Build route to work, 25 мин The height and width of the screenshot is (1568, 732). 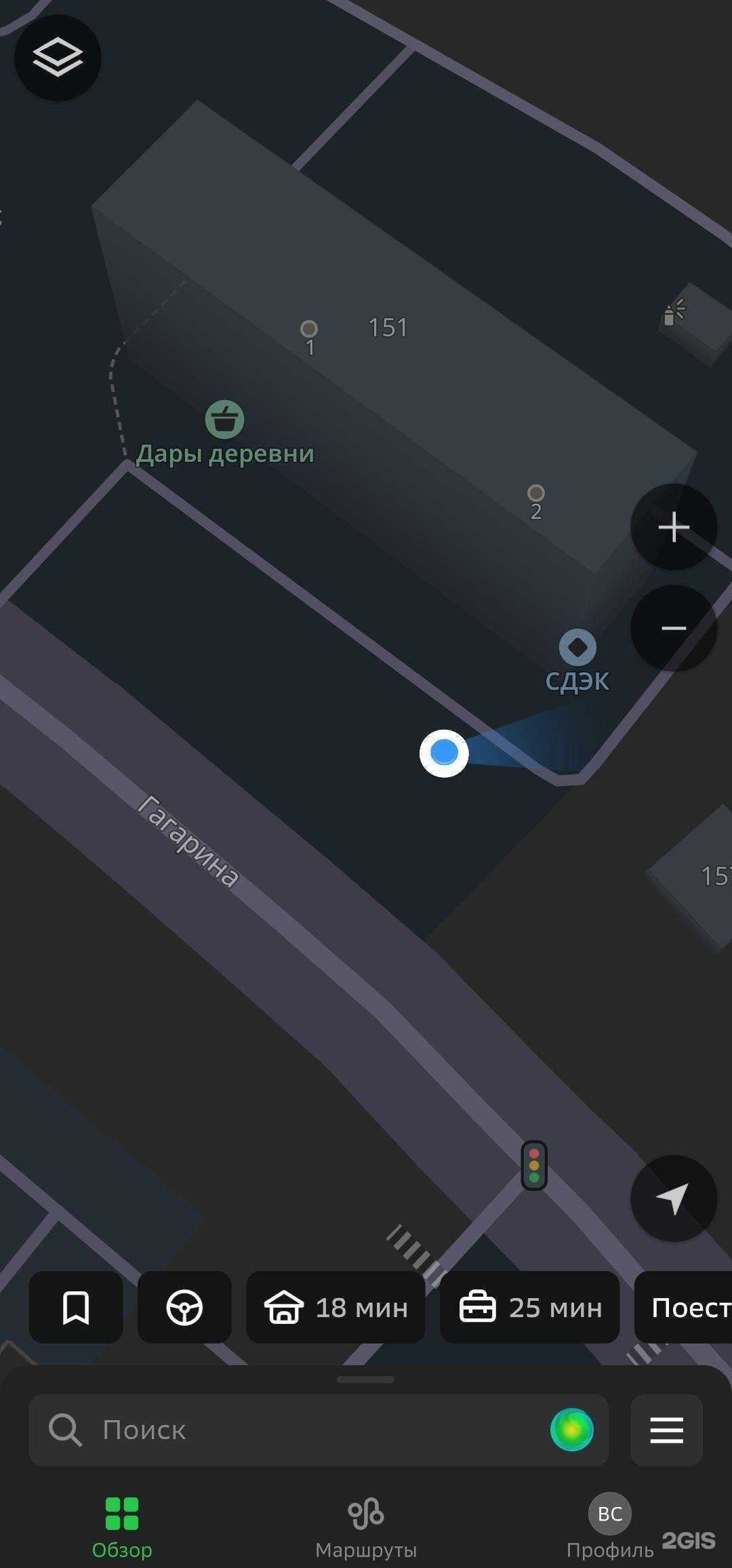tap(529, 1307)
